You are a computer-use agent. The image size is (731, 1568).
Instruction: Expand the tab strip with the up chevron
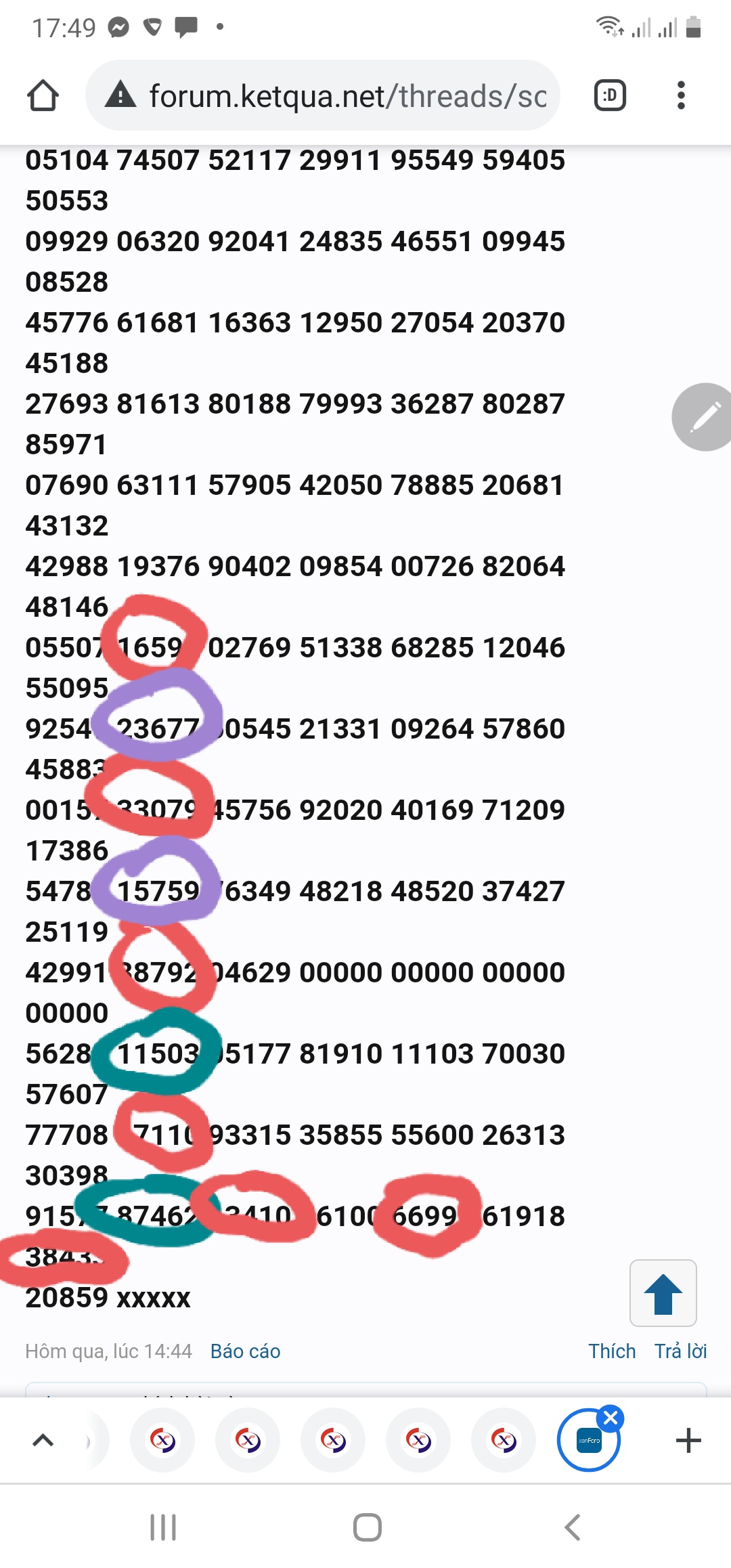tap(43, 1440)
